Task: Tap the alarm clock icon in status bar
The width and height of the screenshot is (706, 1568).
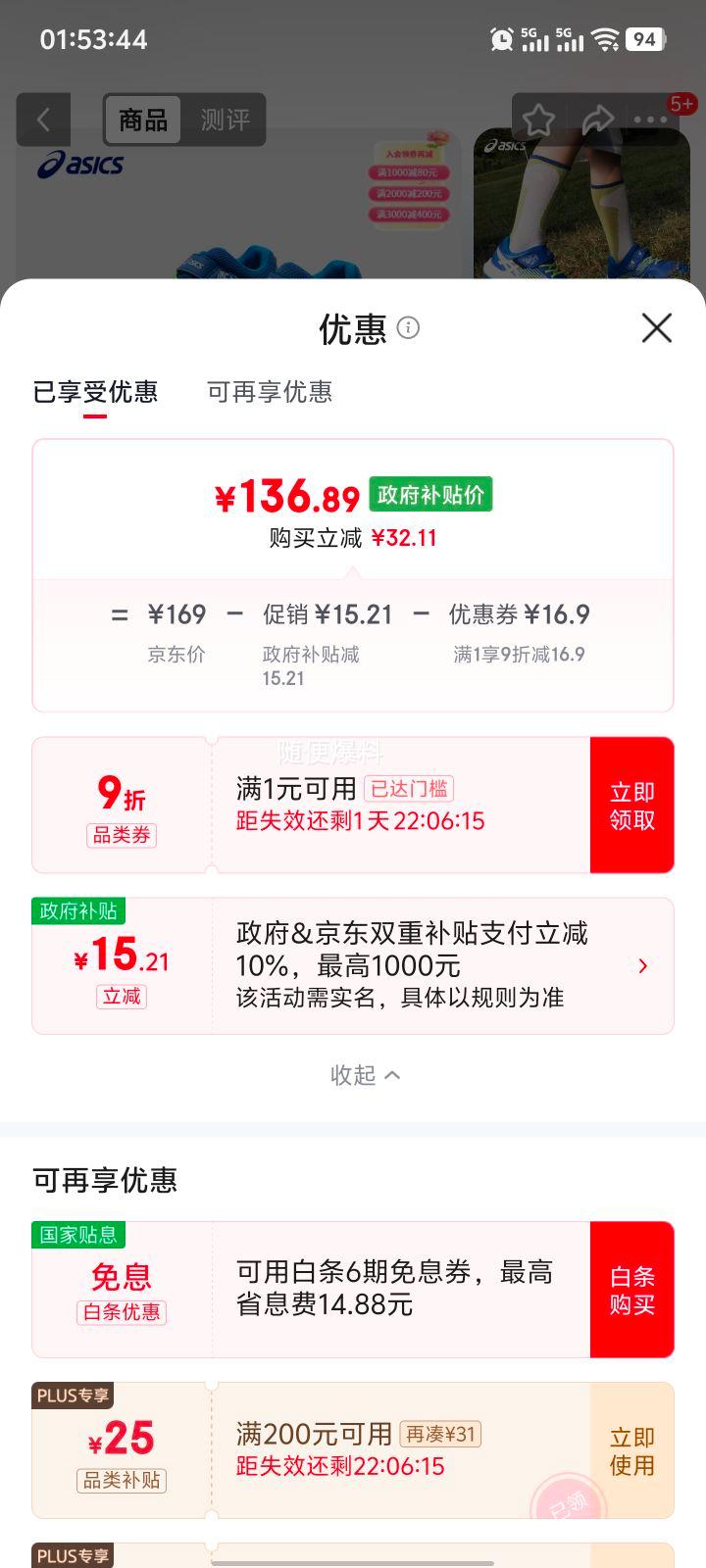Action: 502,40
